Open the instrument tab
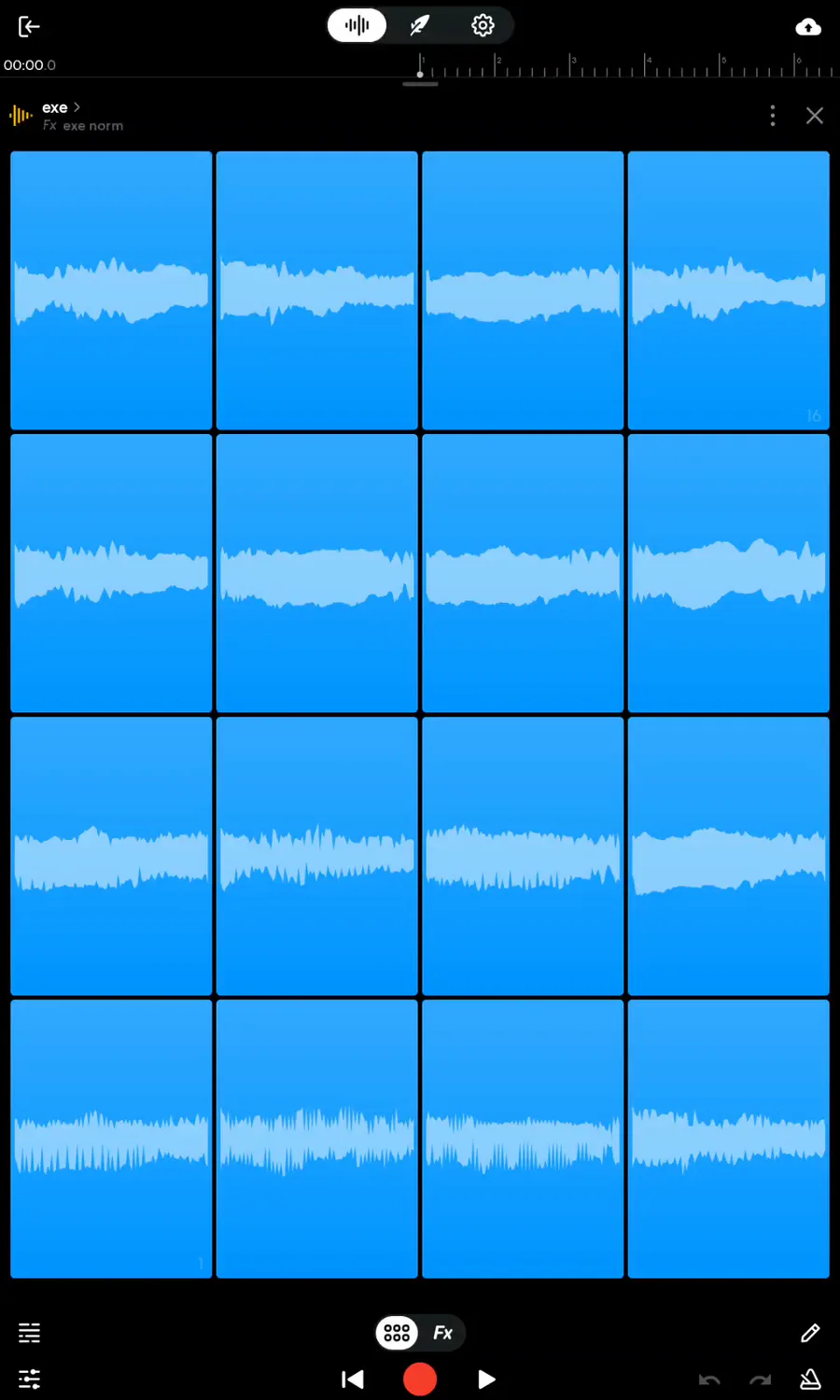This screenshot has width=840, height=1400. (420, 25)
